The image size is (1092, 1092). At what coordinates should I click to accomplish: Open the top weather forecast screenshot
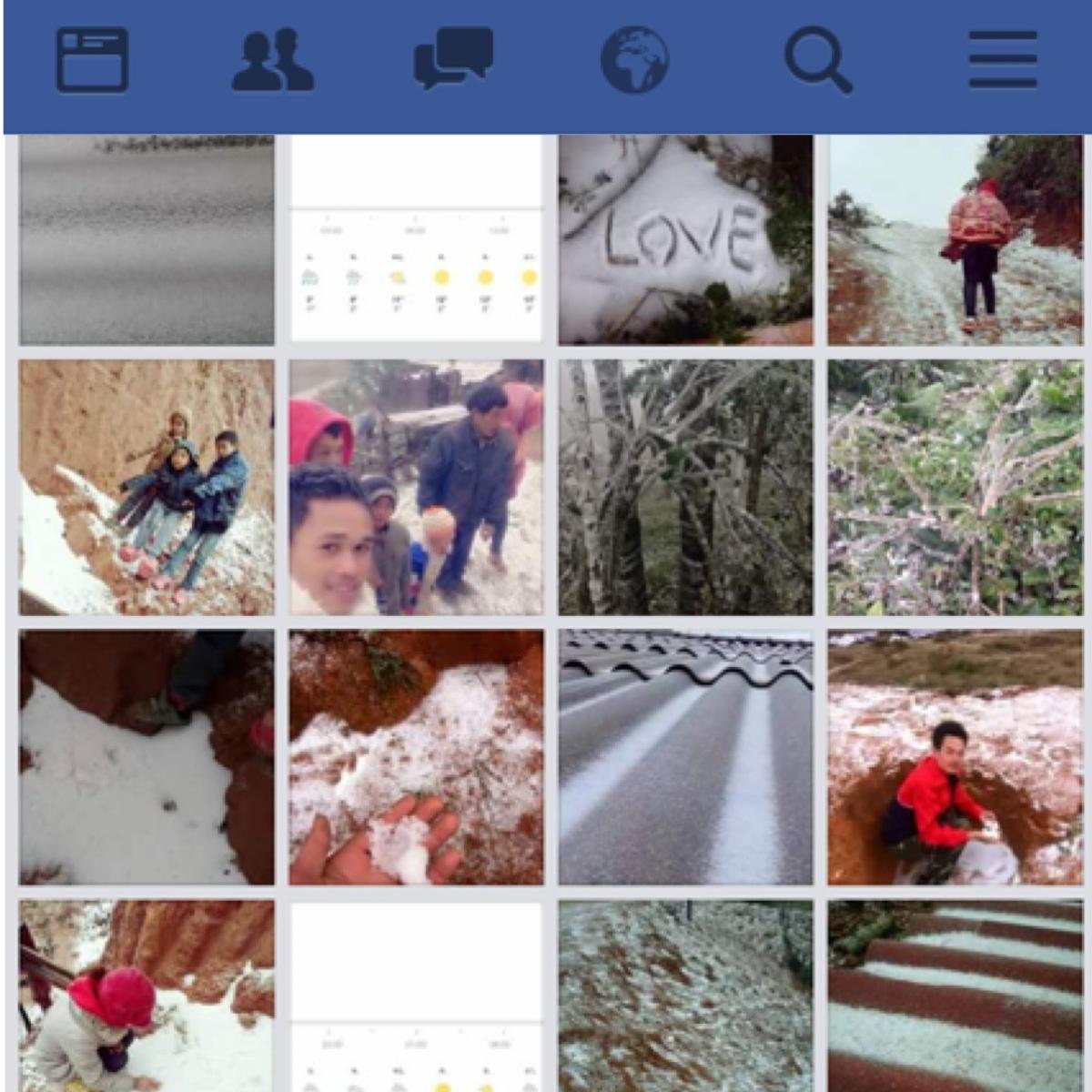pyautogui.click(x=416, y=240)
